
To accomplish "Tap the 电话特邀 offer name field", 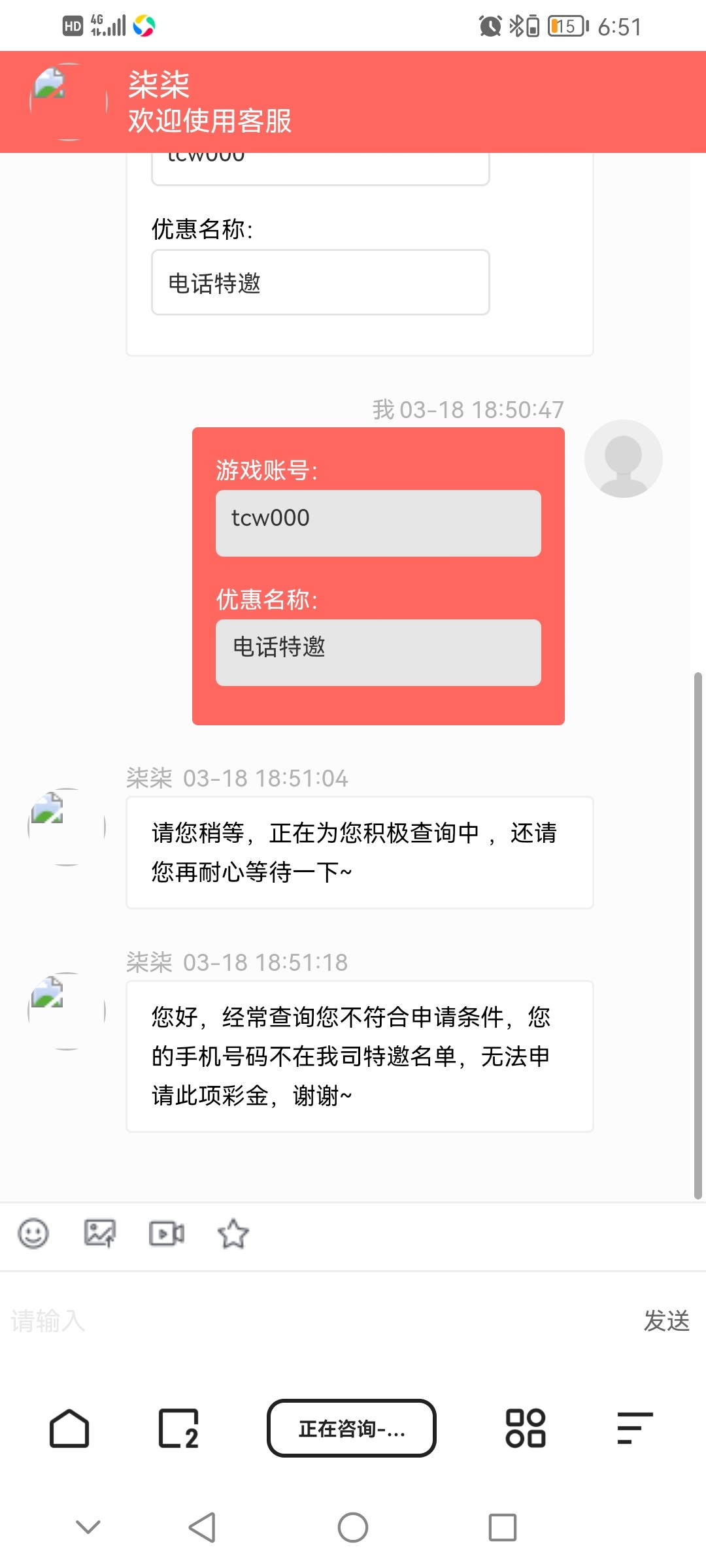I will point(378,653).
